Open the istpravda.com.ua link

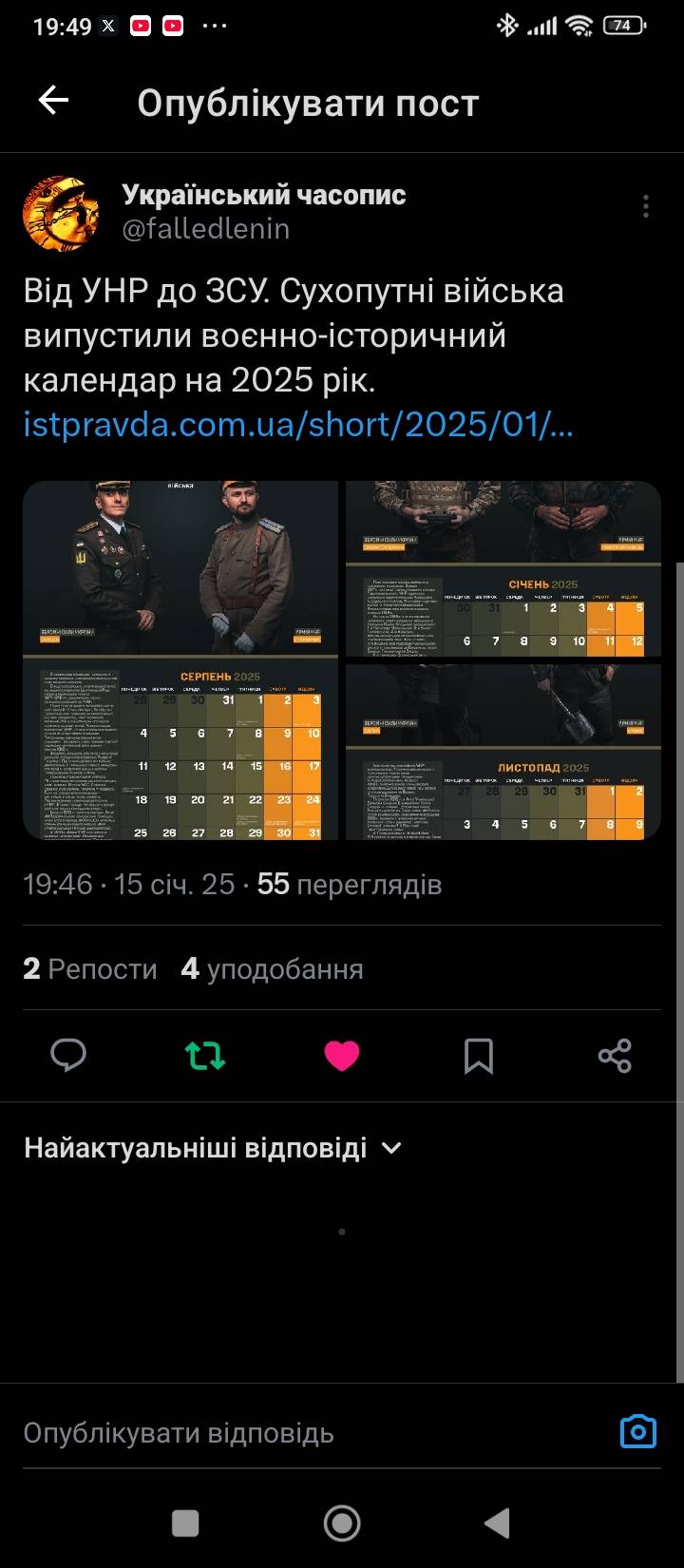(298, 424)
